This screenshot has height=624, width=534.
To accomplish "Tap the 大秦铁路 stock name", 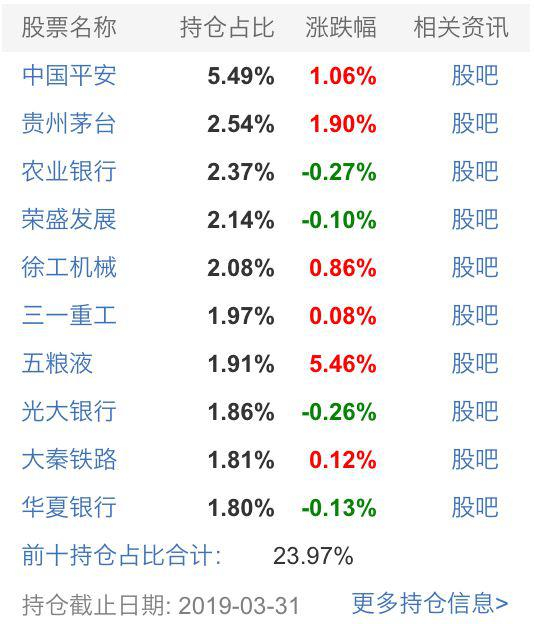I will pos(69,460).
